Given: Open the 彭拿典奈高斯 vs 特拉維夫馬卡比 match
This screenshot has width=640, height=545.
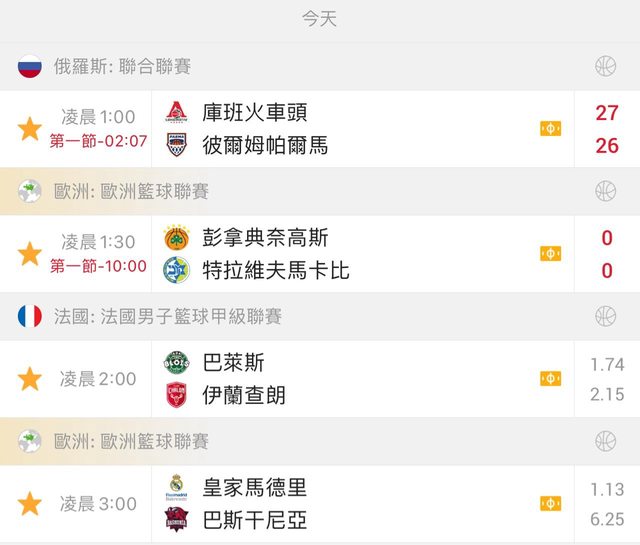Looking at the screenshot, I should [x=300, y=254].
